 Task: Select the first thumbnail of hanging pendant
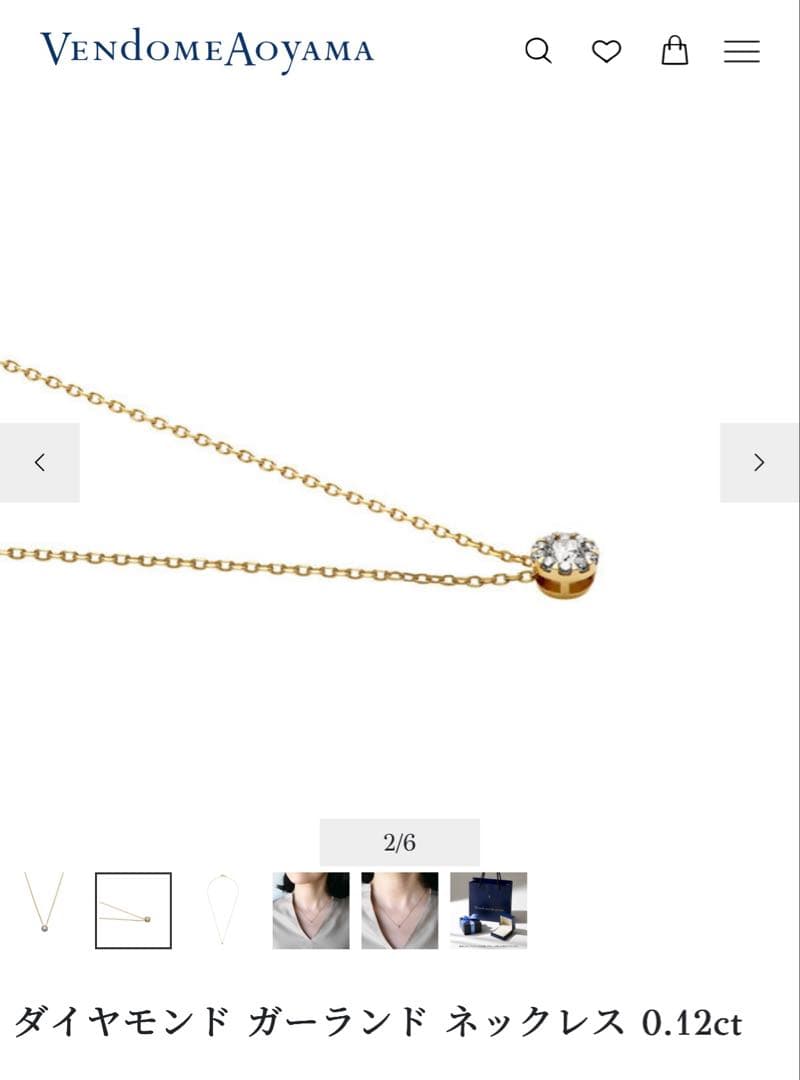(44, 910)
